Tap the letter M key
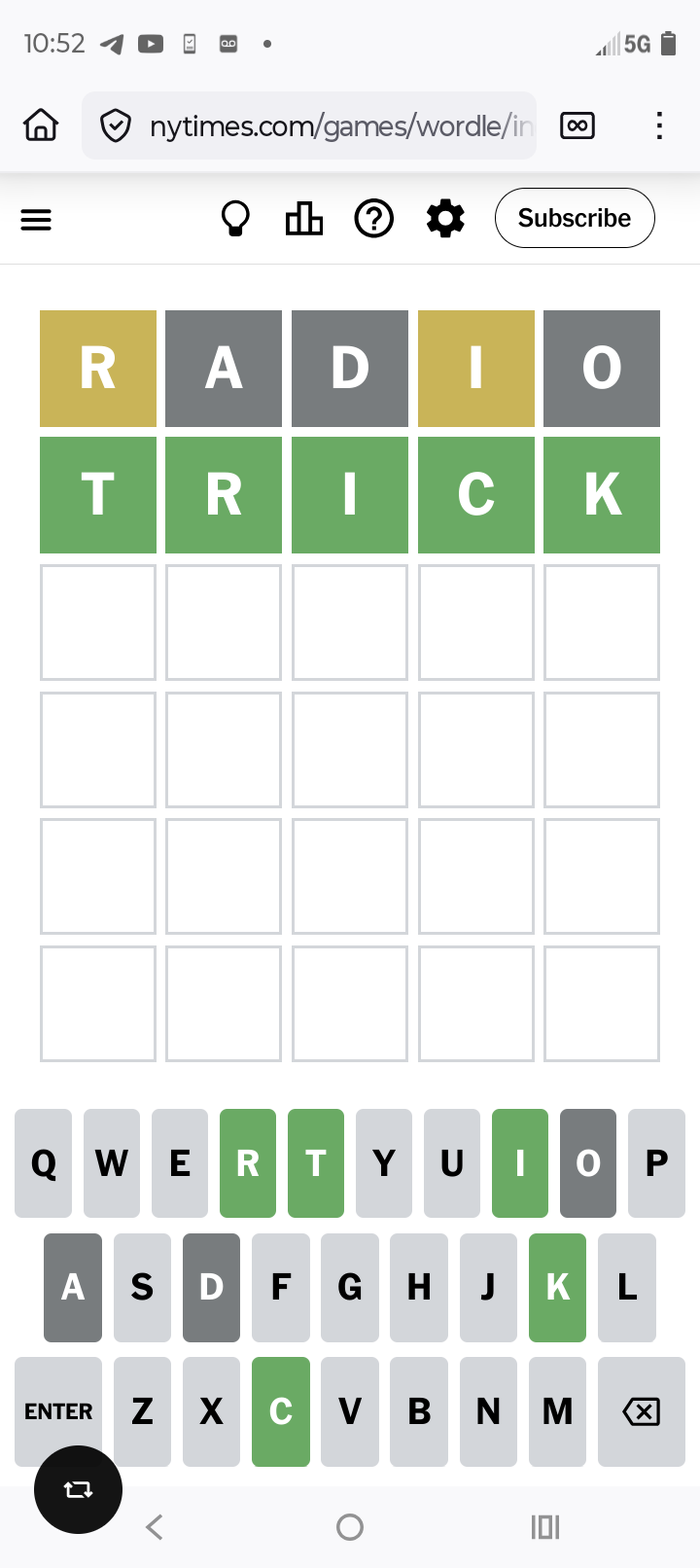700x1568 pixels. pos(557,1410)
